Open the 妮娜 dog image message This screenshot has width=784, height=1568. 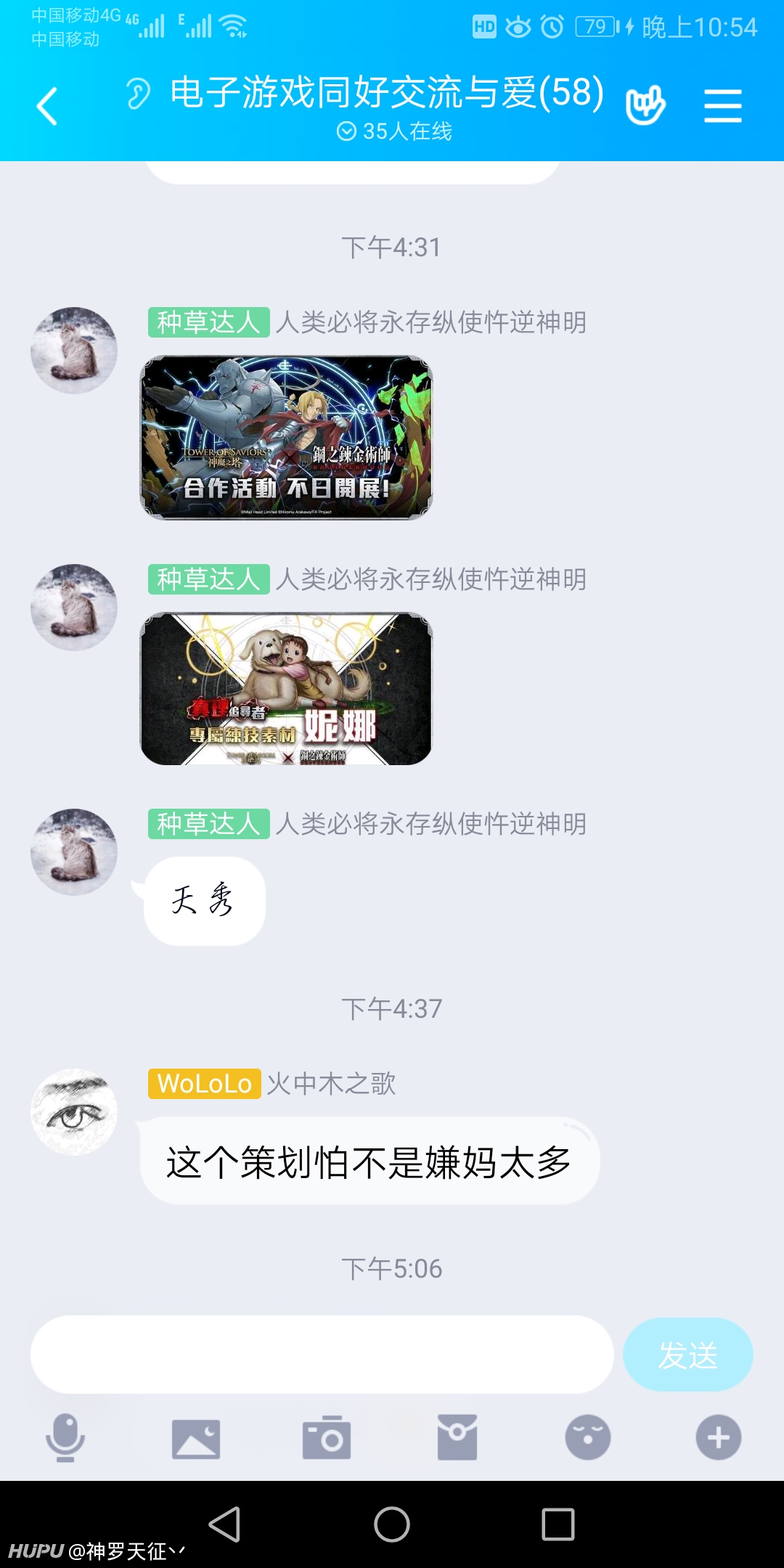click(x=286, y=689)
